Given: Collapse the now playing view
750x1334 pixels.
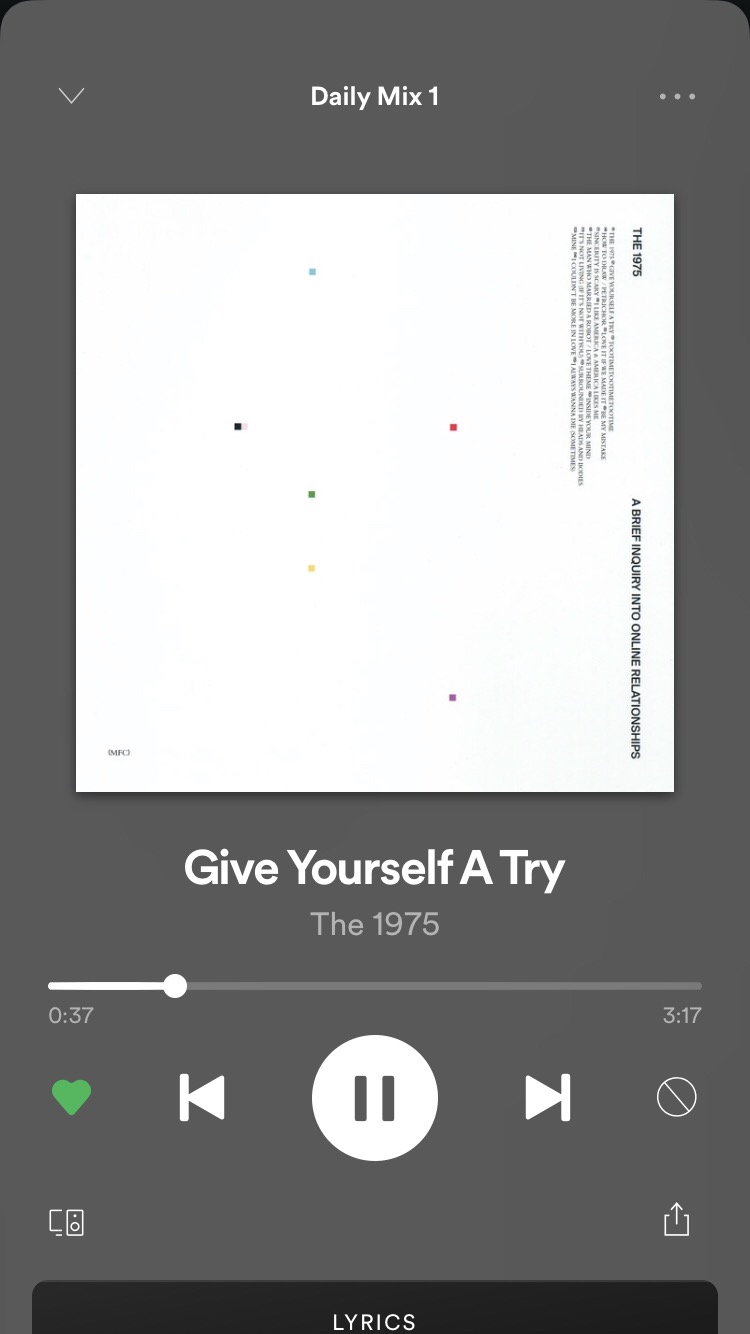Looking at the screenshot, I should (x=71, y=96).
